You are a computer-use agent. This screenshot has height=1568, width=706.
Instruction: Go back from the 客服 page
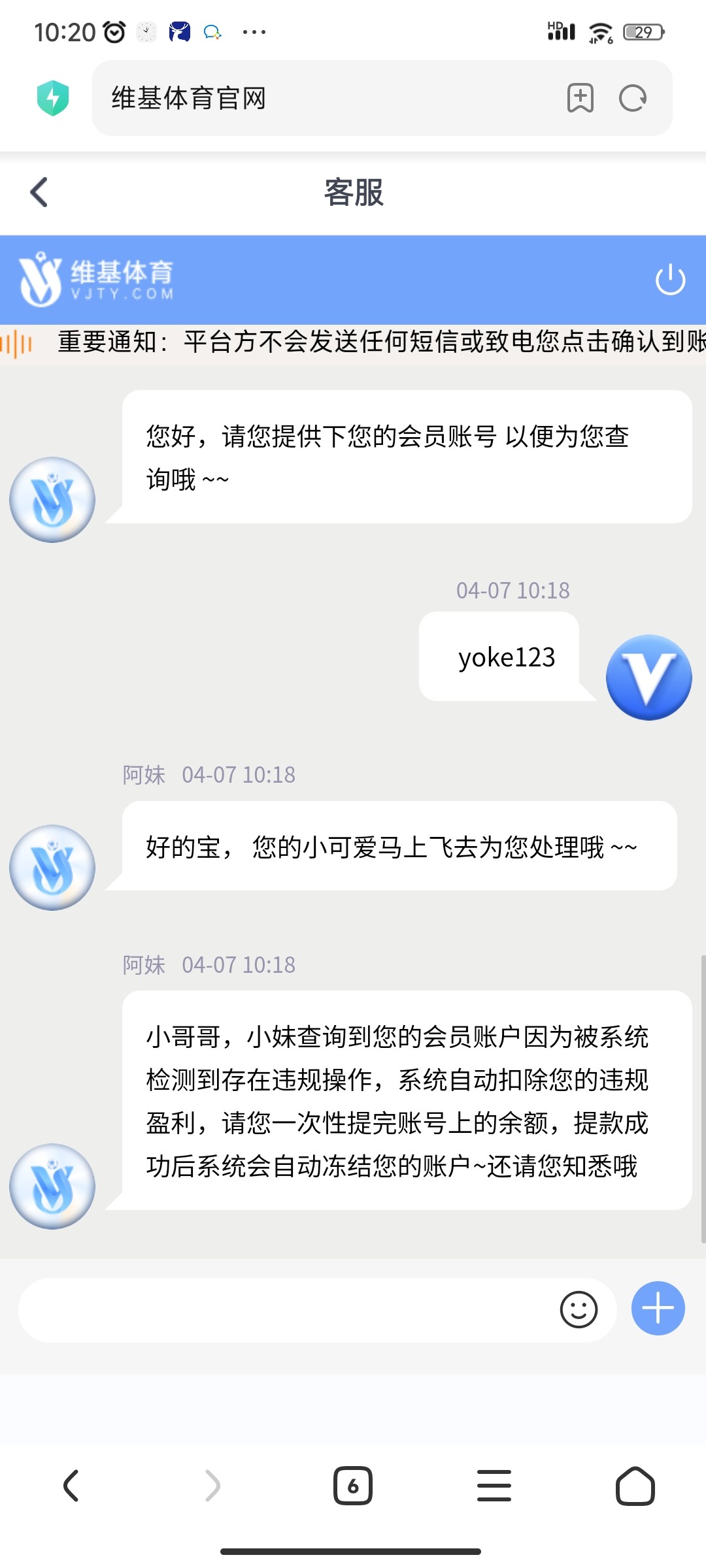tap(39, 192)
